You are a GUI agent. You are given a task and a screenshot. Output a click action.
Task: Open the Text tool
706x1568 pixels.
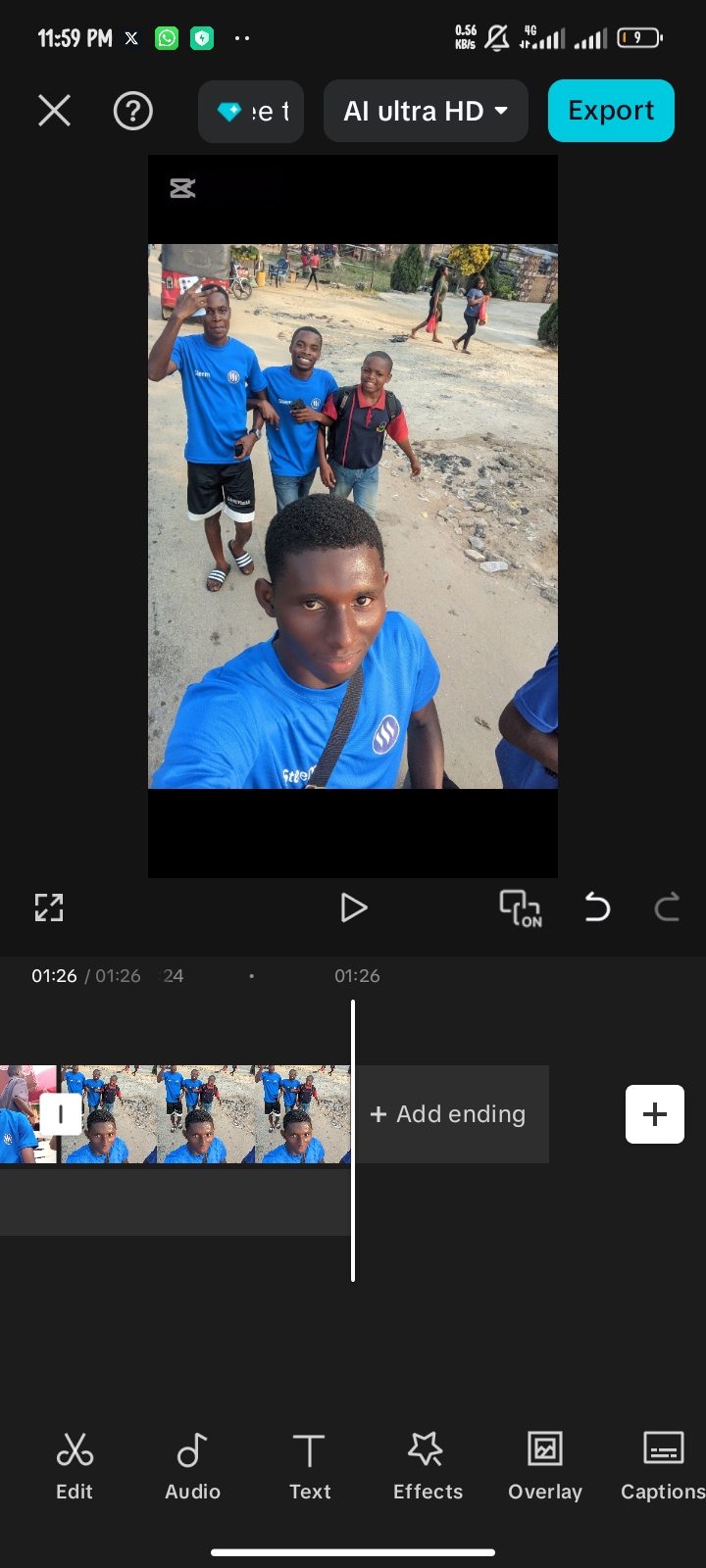coord(310,1466)
